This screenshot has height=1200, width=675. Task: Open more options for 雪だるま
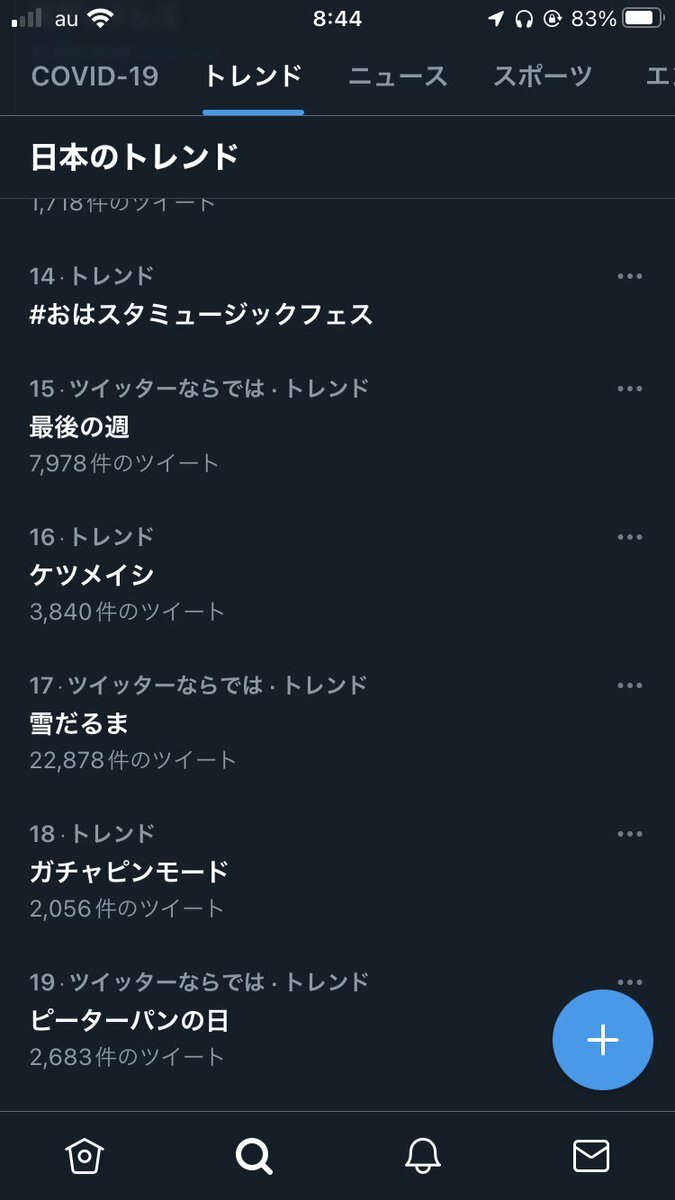[x=630, y=685]
